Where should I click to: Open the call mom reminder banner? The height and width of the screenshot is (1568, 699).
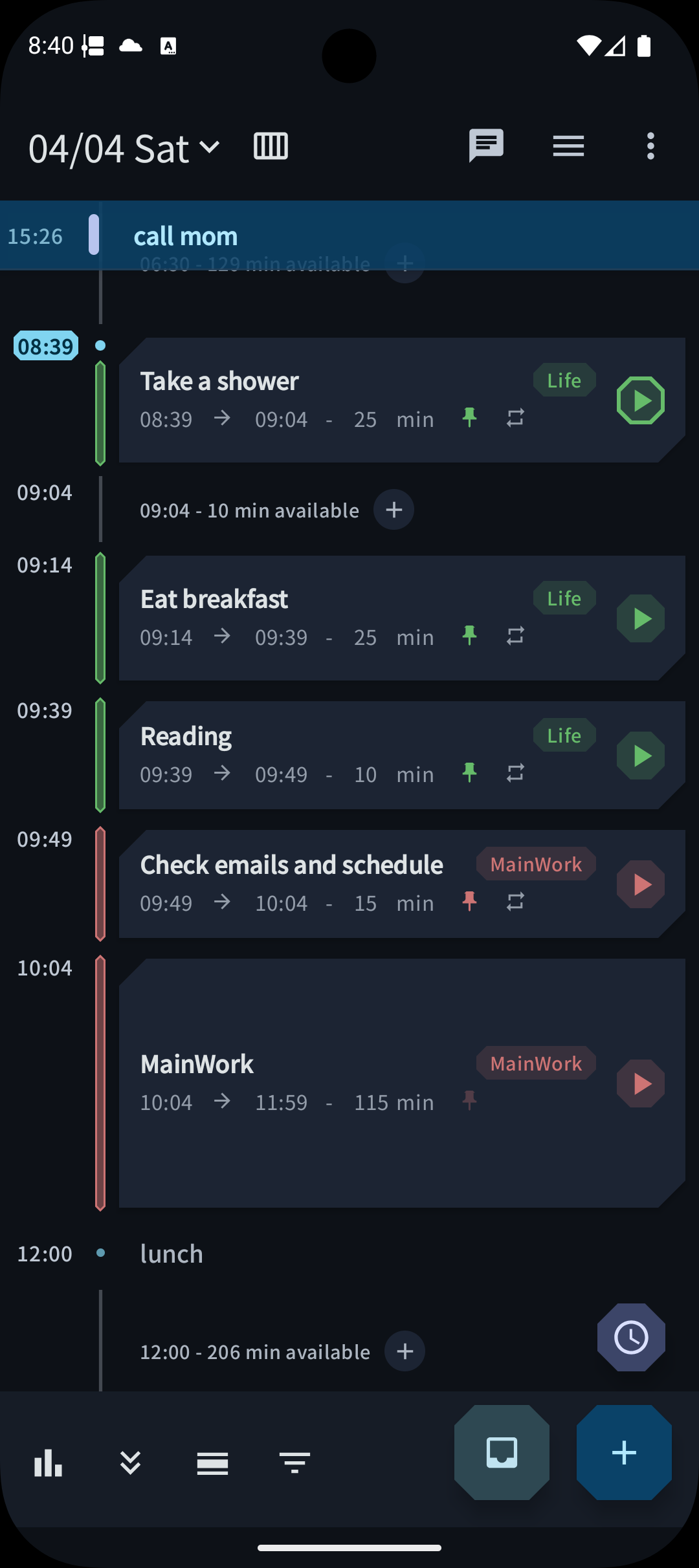[349, 236]
